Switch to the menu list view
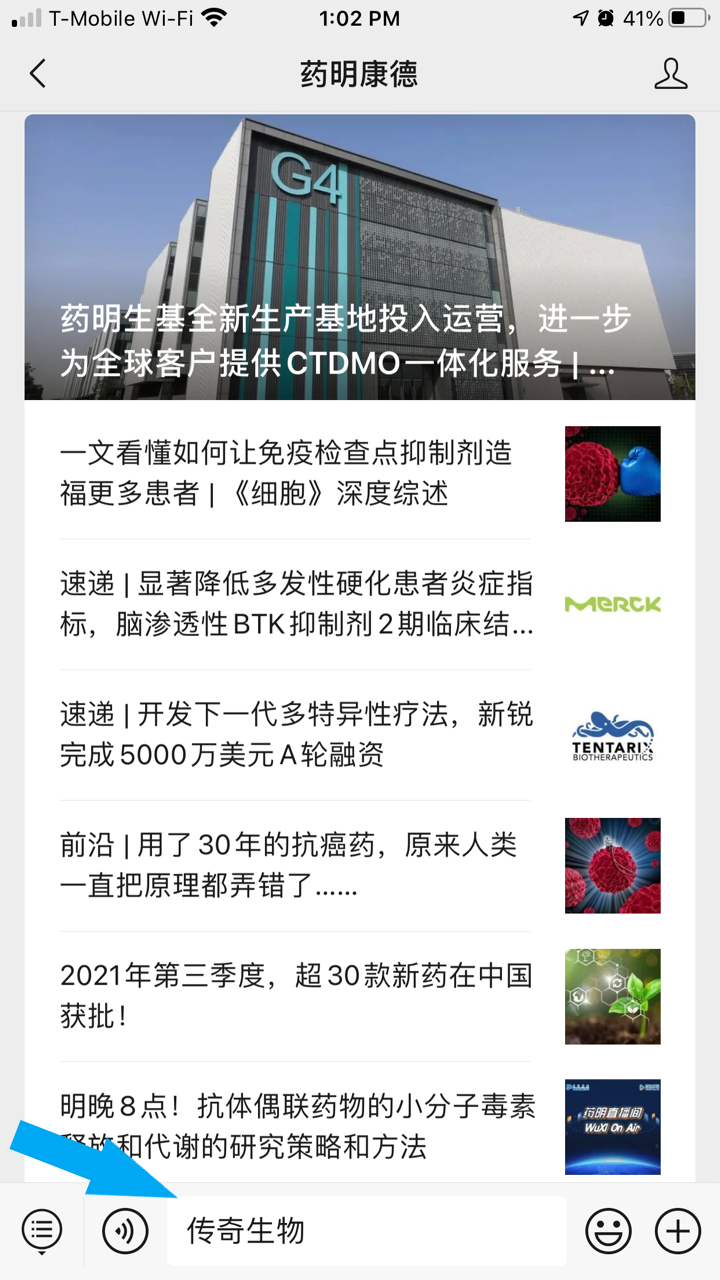Screen dimensions: 720x1280 42,1230
